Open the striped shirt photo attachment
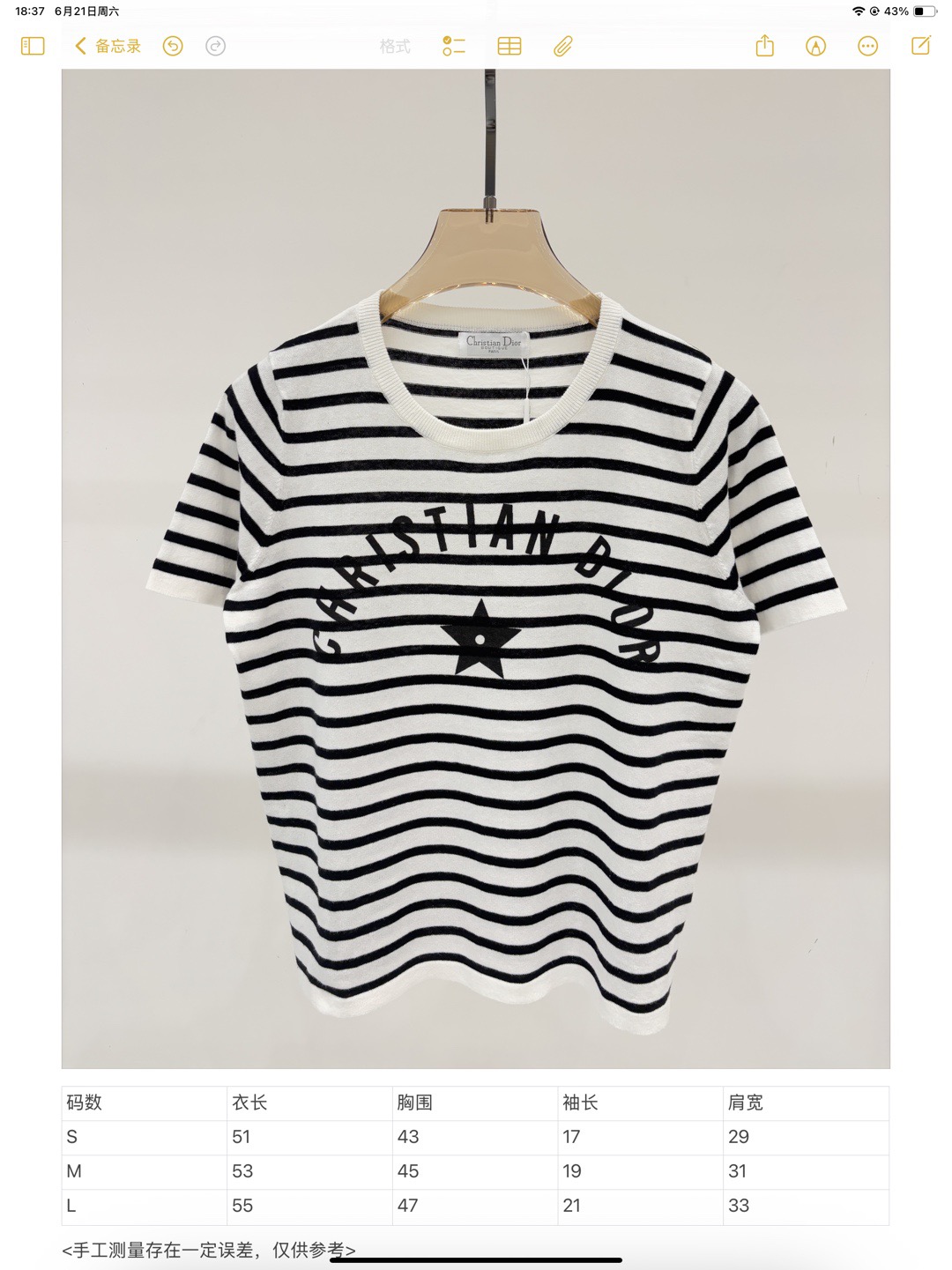 click(475, 568)
